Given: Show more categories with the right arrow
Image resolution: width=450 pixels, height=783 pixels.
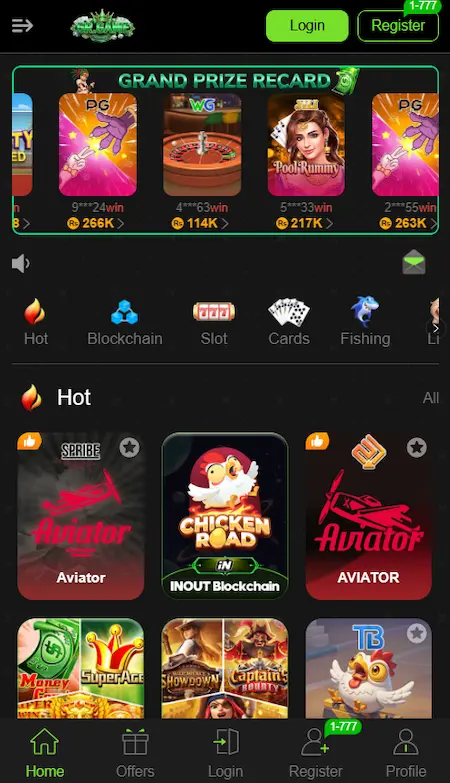Looking at the screenshot, I should point(435,328).
